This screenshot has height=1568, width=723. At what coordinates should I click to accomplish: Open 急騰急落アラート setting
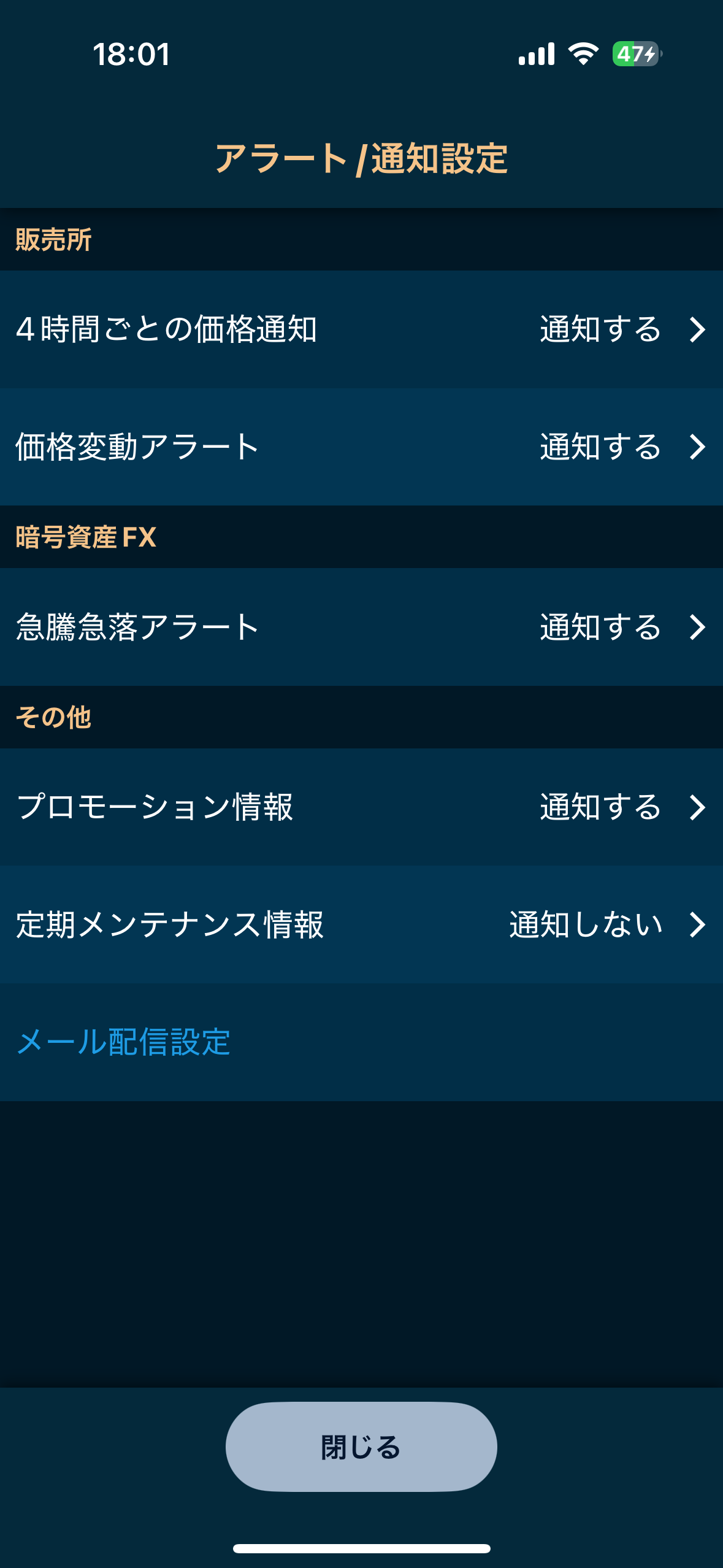click(x=361, y=627)
